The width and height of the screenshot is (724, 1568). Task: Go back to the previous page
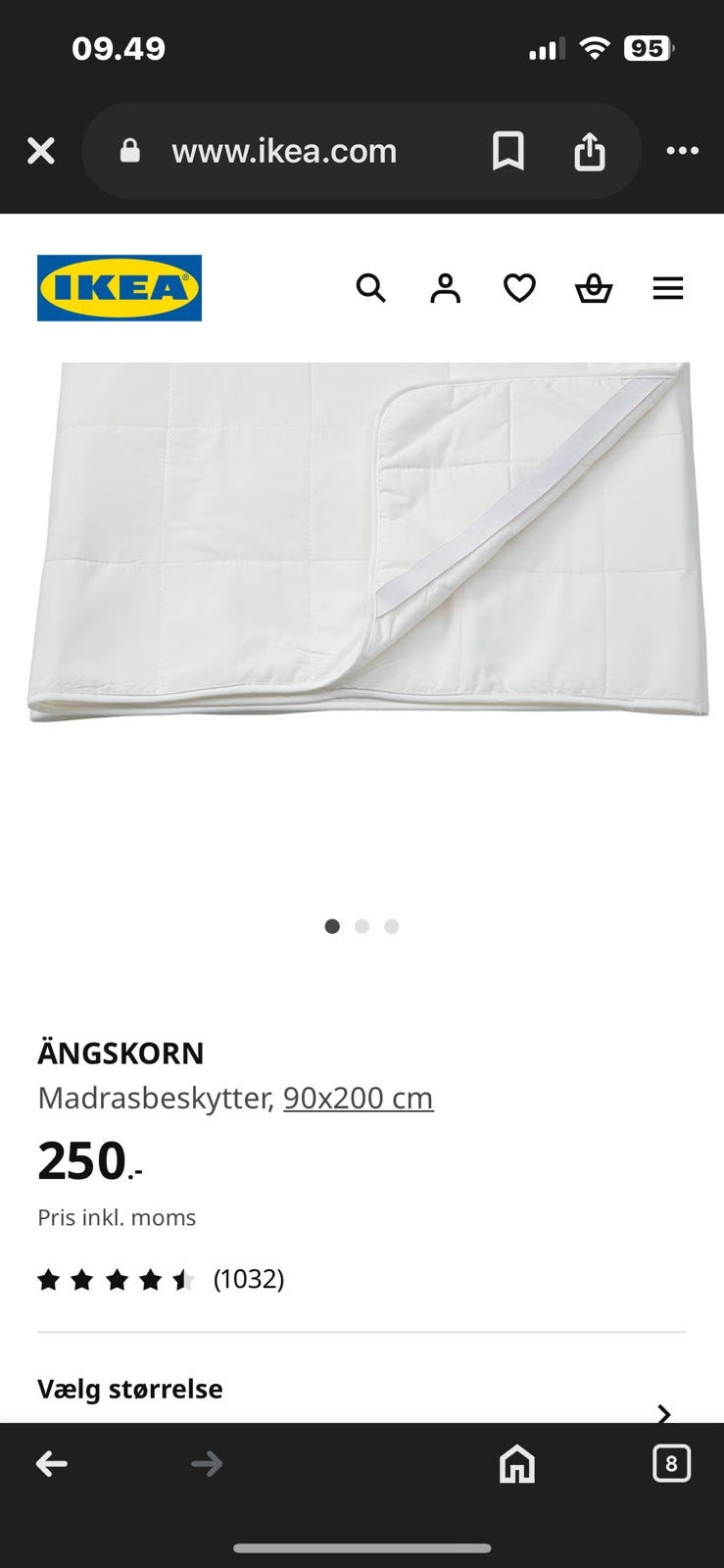52,1464
